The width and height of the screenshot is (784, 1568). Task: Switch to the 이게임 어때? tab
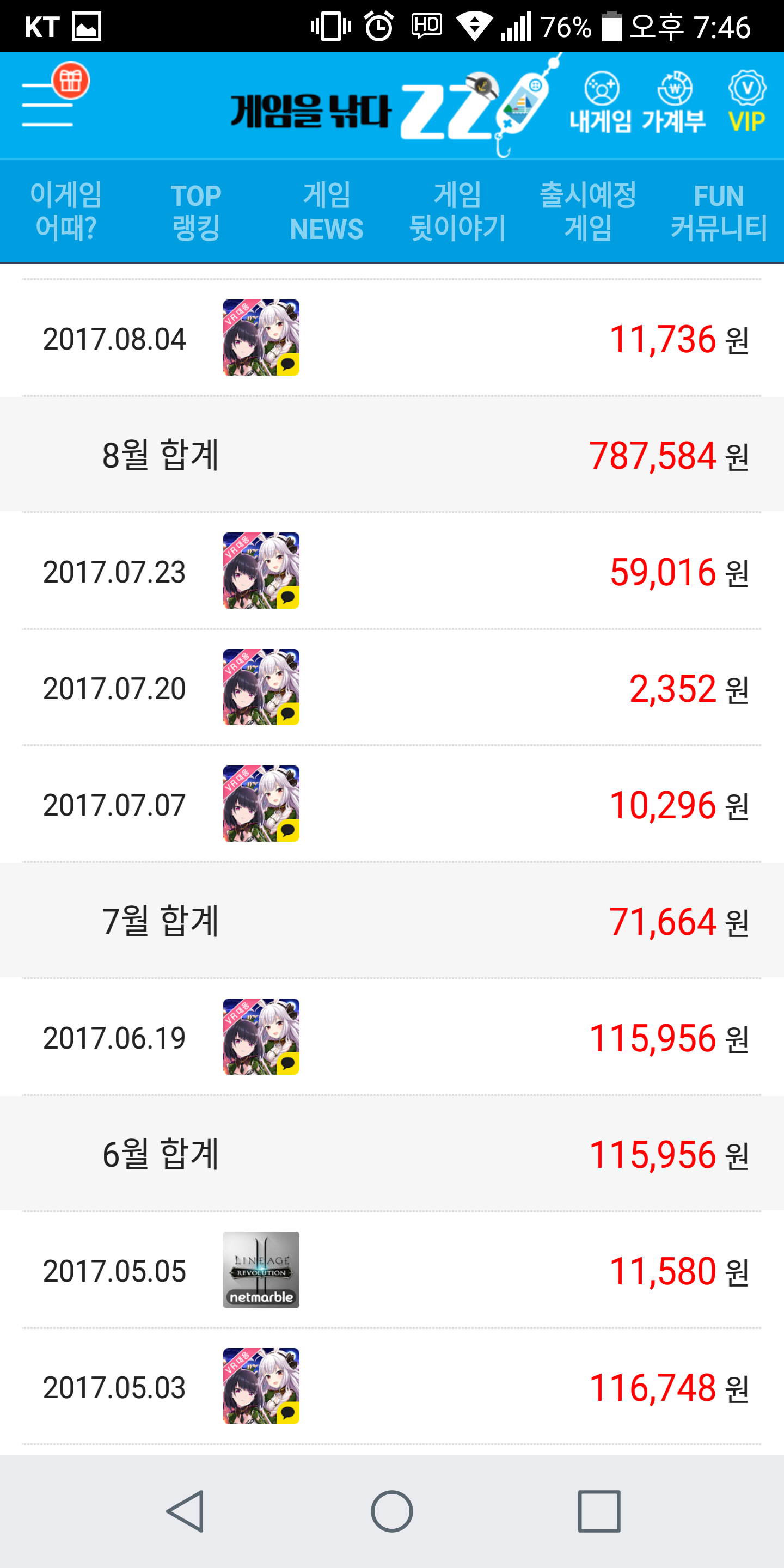click(x=66, y=211)
